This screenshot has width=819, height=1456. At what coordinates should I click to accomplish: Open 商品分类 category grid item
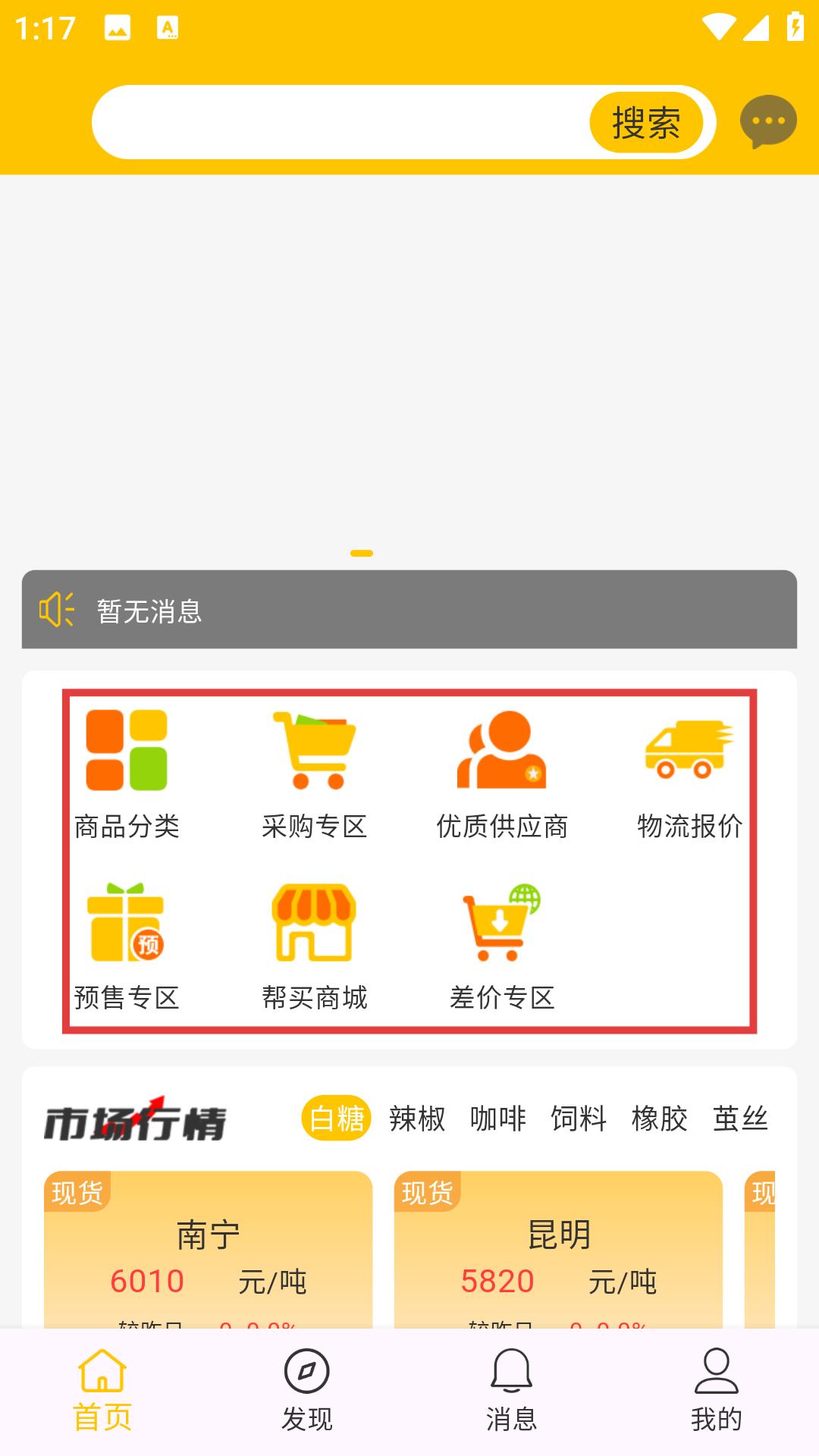click(127, 773)
